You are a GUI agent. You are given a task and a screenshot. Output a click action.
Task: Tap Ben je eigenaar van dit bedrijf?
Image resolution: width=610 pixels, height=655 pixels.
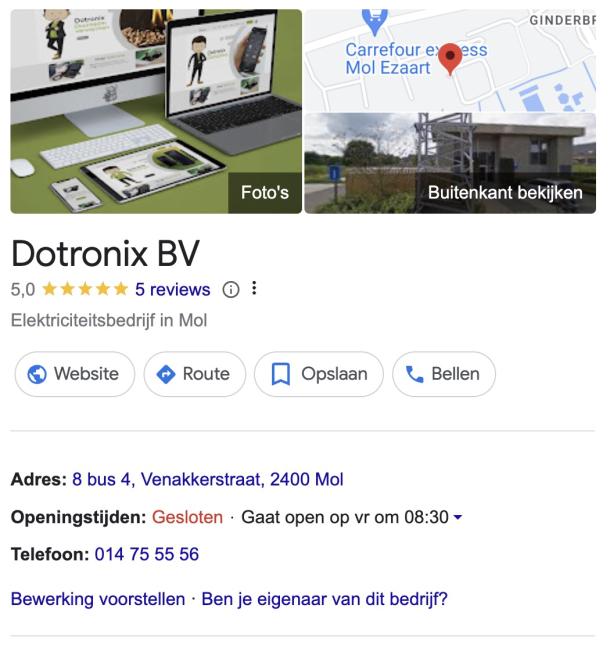(324, 600)
